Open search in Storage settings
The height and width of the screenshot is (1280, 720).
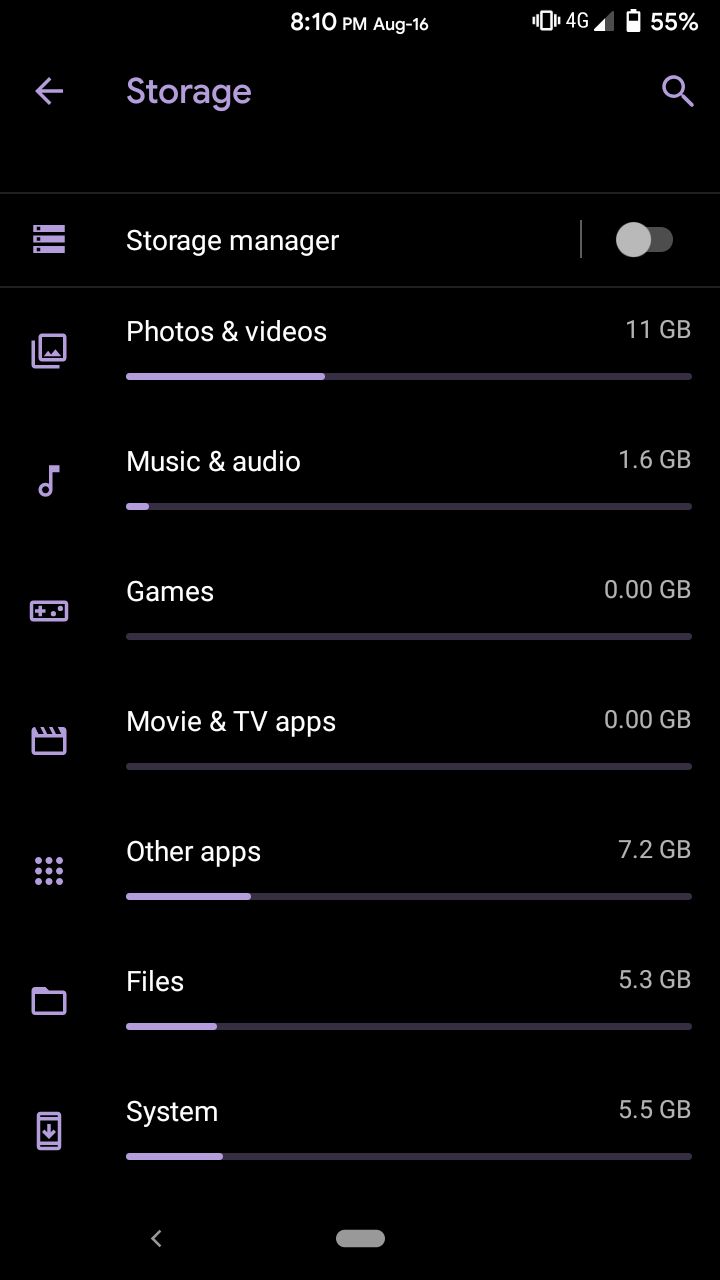678,92
